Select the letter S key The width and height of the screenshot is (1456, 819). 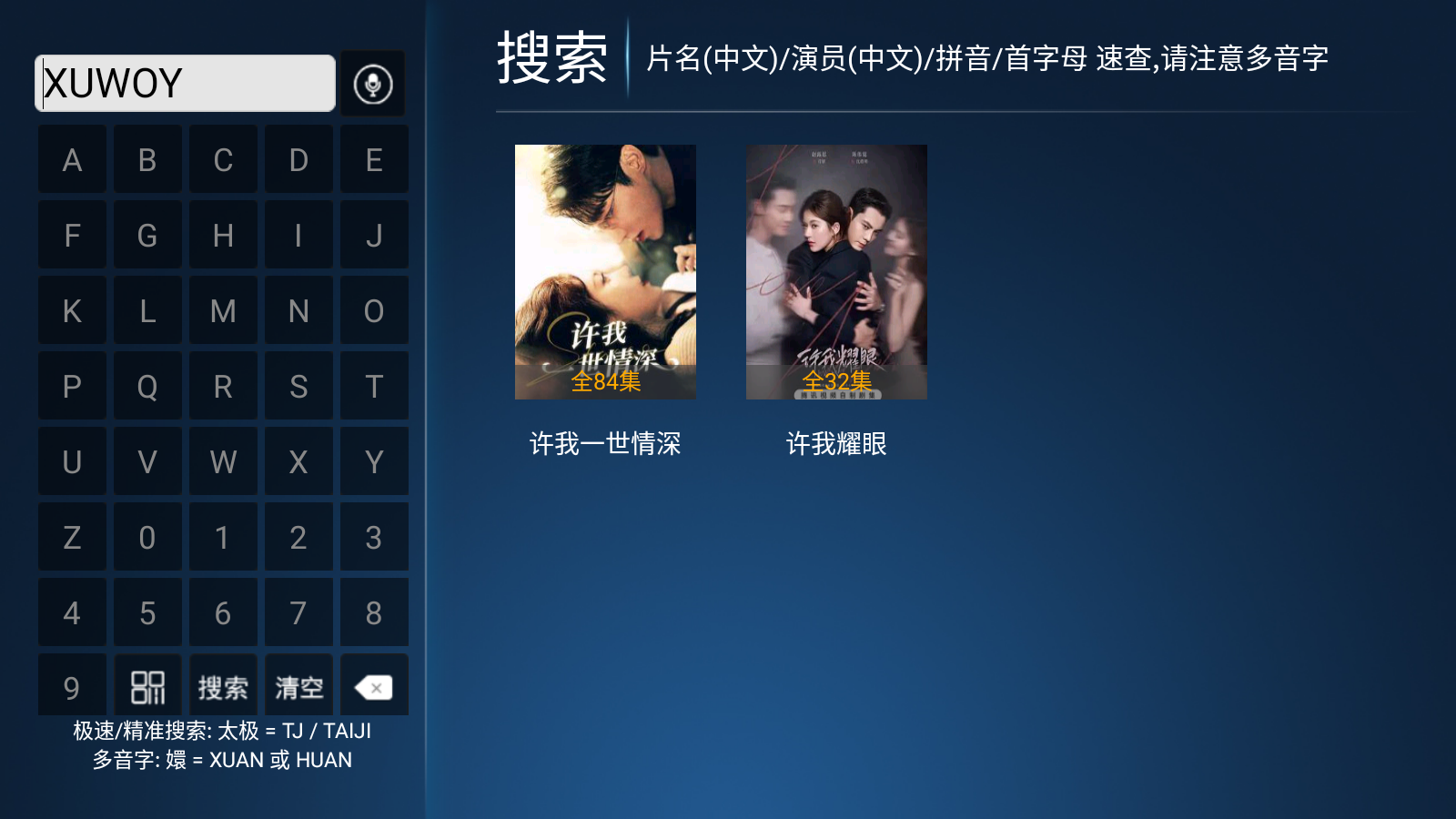point(298,387)
